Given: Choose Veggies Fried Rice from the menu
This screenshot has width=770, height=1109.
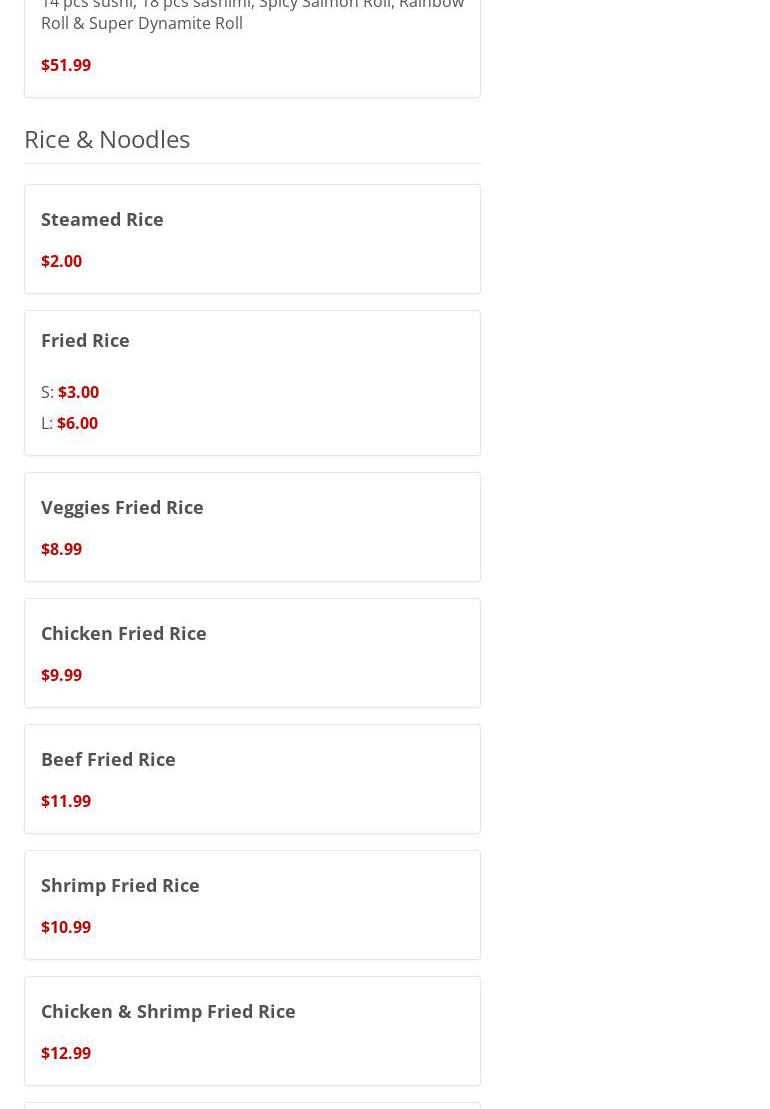Looking at the screenshot, I should (252, 527).
